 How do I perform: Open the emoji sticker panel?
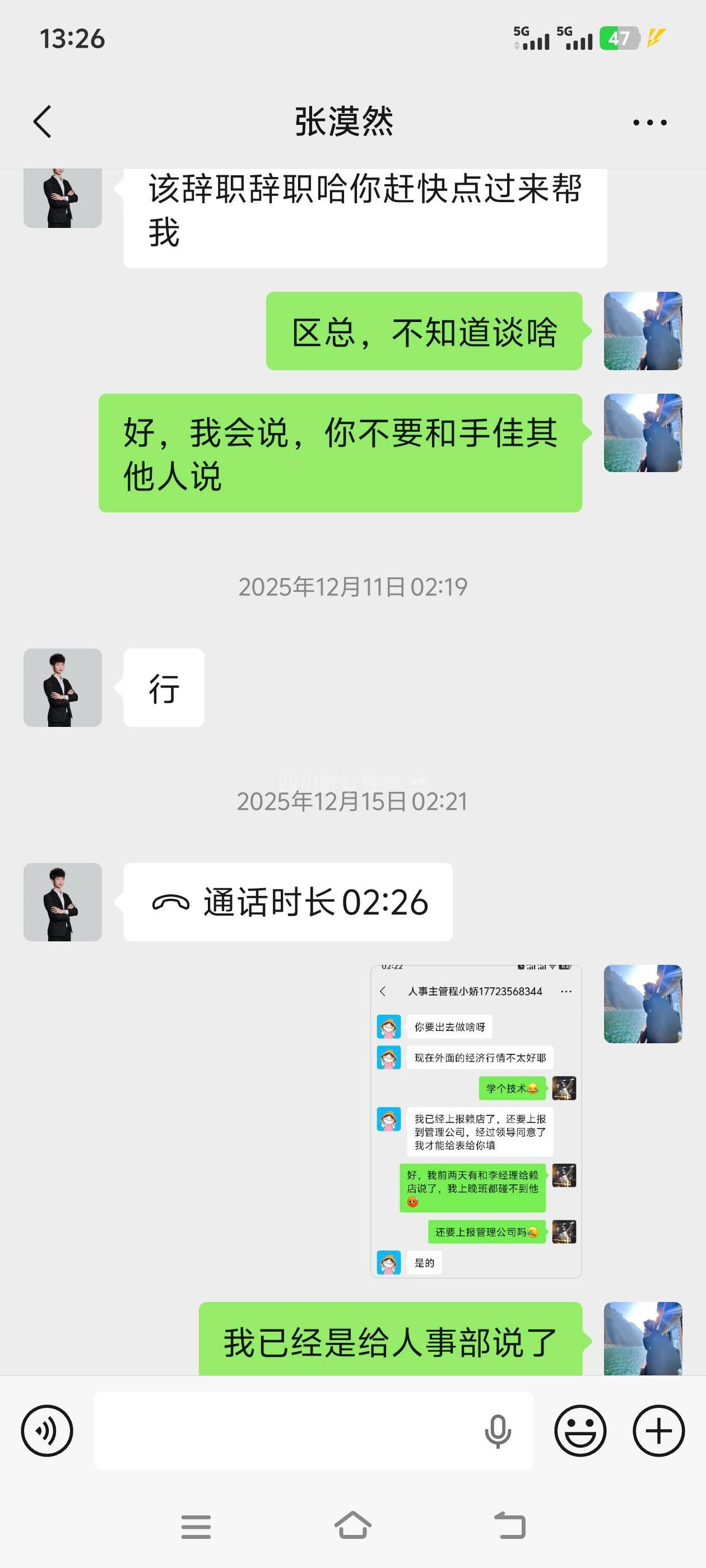[x=580, y=1430]
